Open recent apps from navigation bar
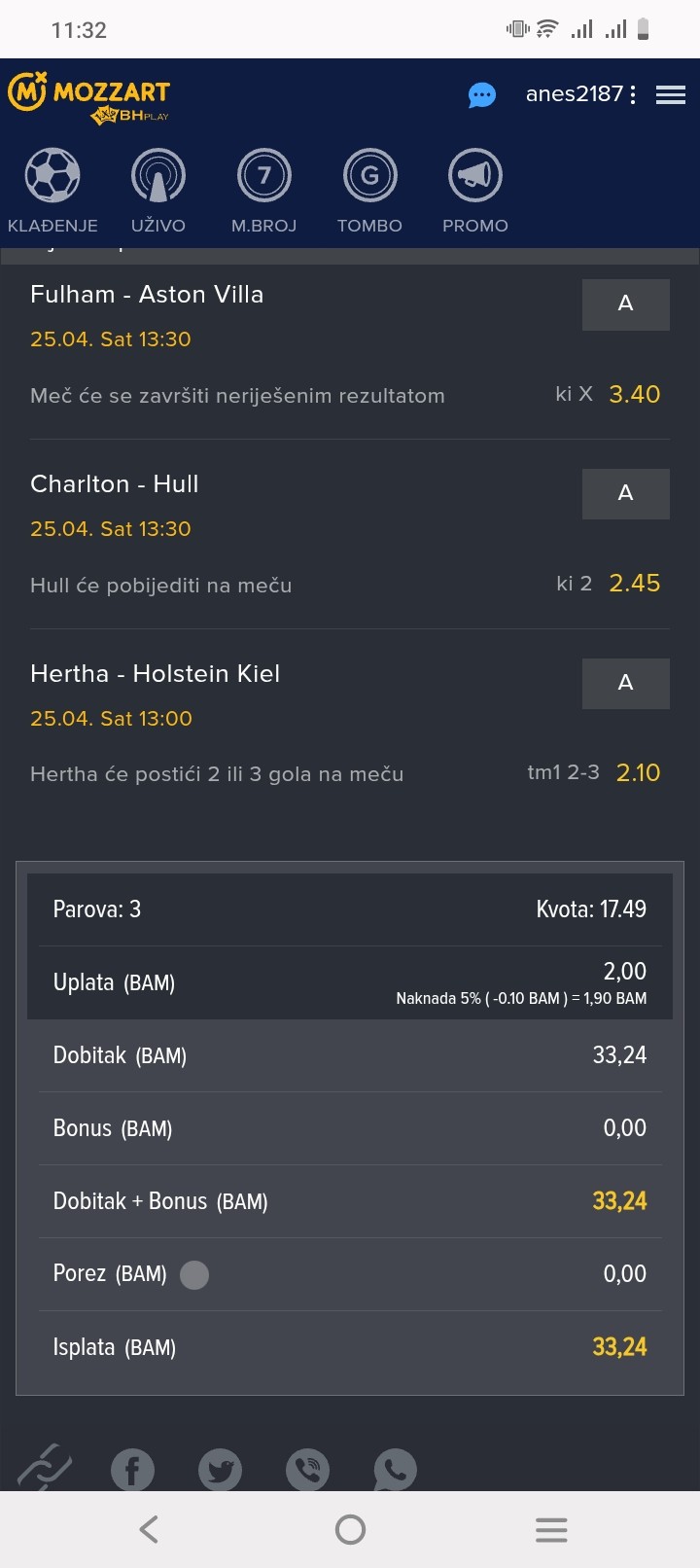700x1568 pixels. point(551,1530)
